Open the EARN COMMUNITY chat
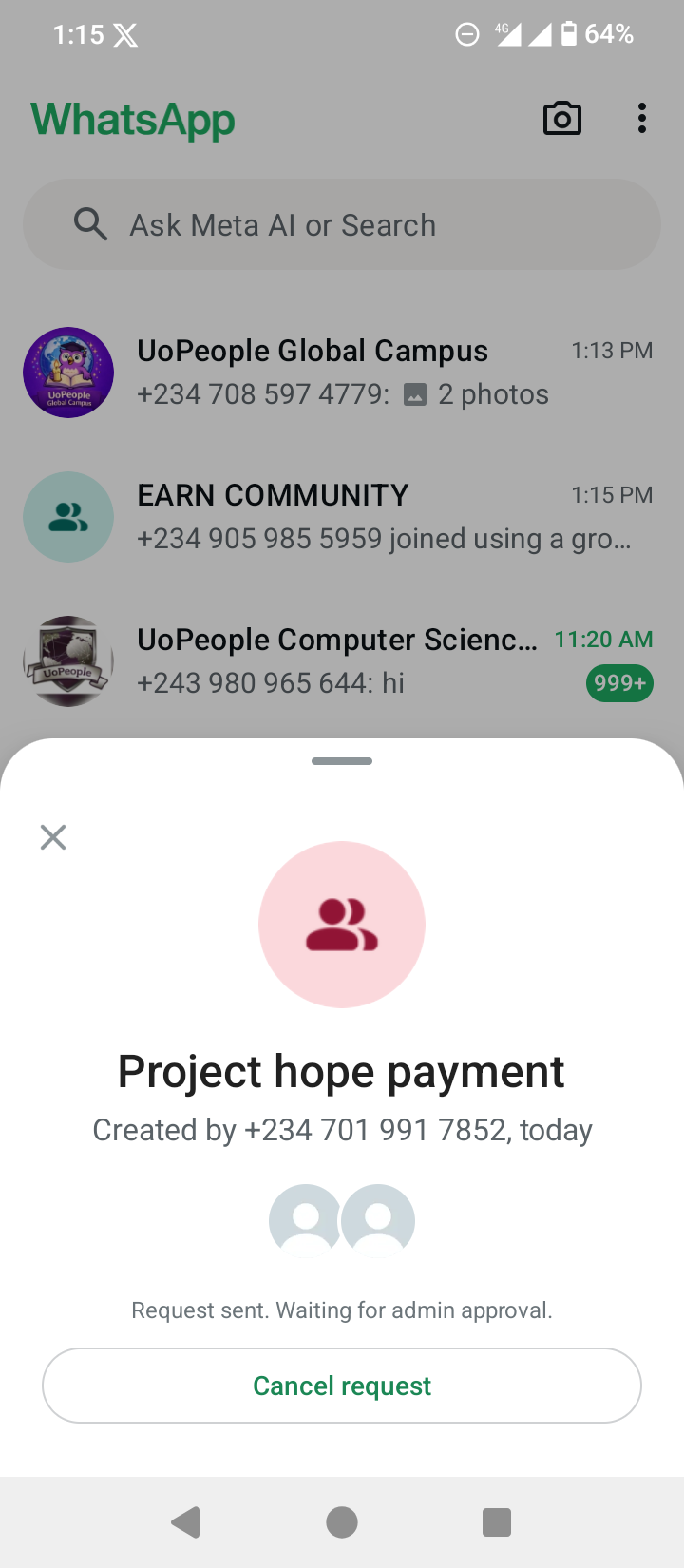Screen dimensions: 684x1568 tap(342, 517)
